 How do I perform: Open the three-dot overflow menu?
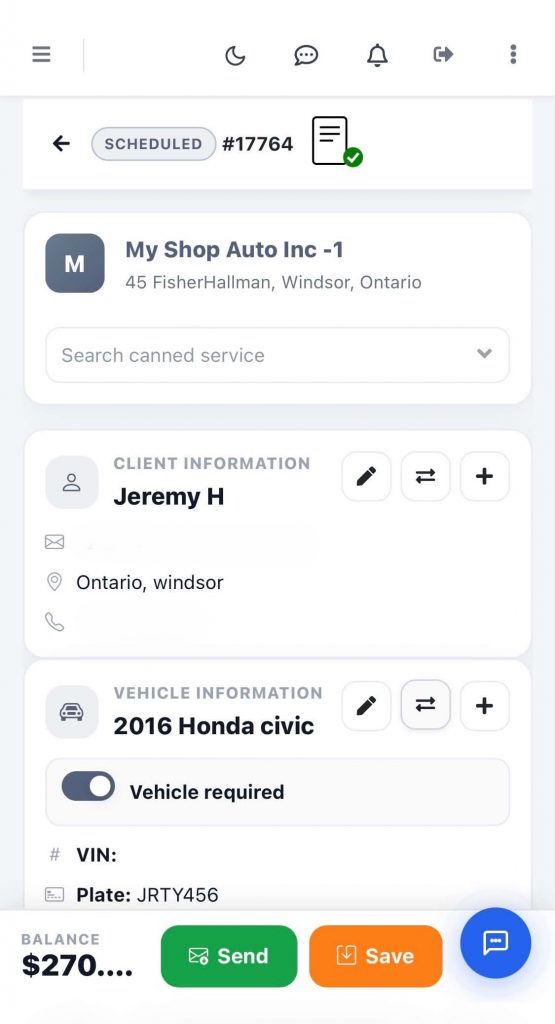pyautogui.click(x=513, y=54)
